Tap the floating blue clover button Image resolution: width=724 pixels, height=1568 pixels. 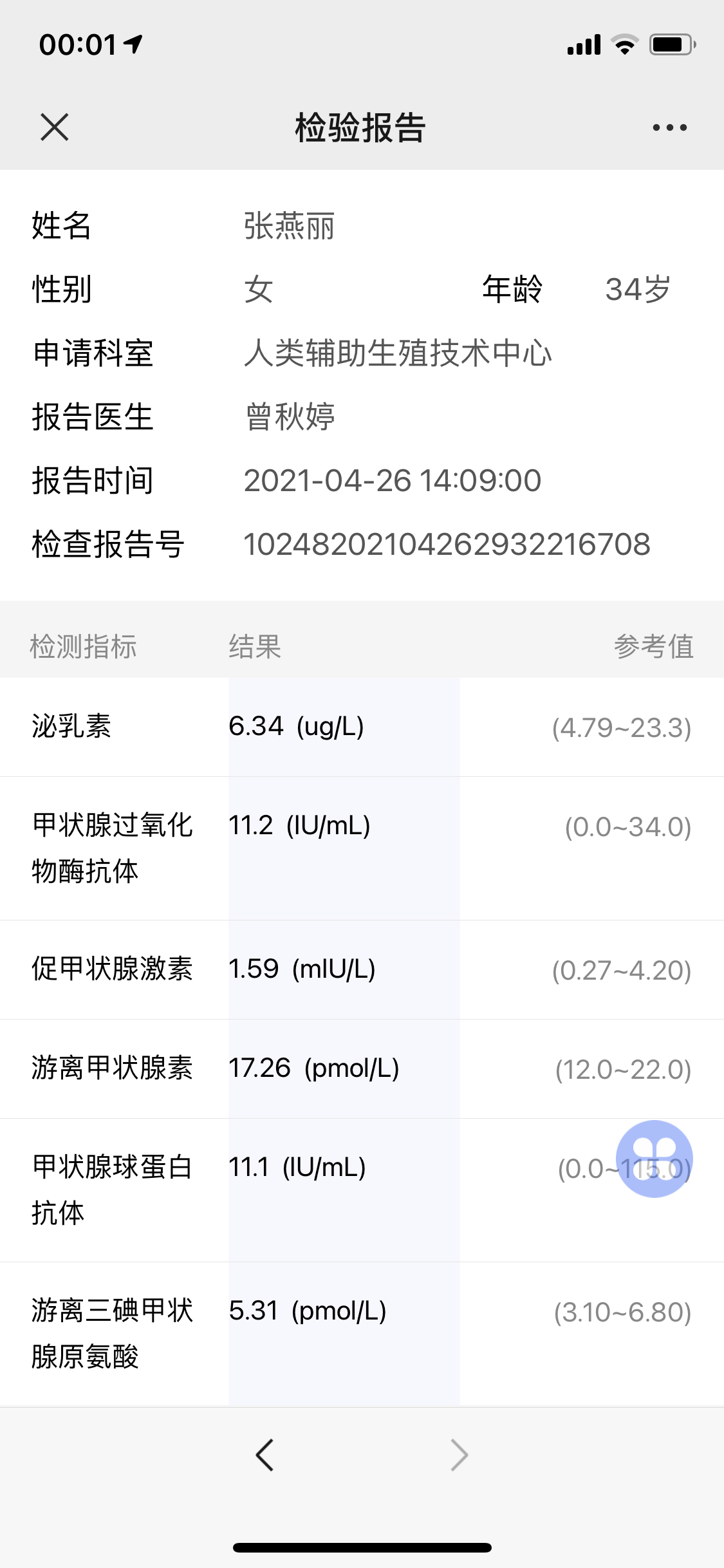[654, 1159]
